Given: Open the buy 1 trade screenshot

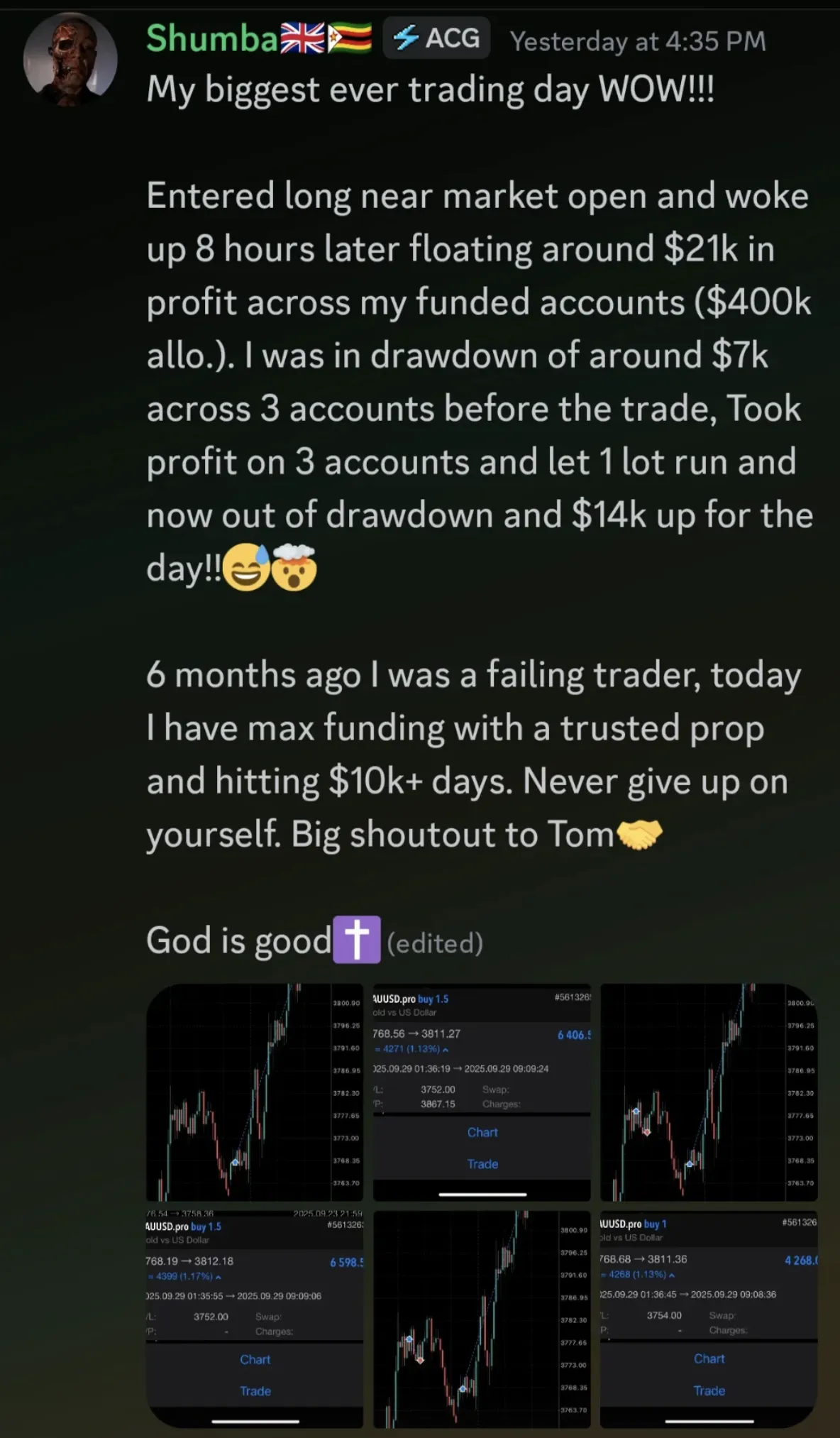Looking at the screenshot, I should [709, 1319].
